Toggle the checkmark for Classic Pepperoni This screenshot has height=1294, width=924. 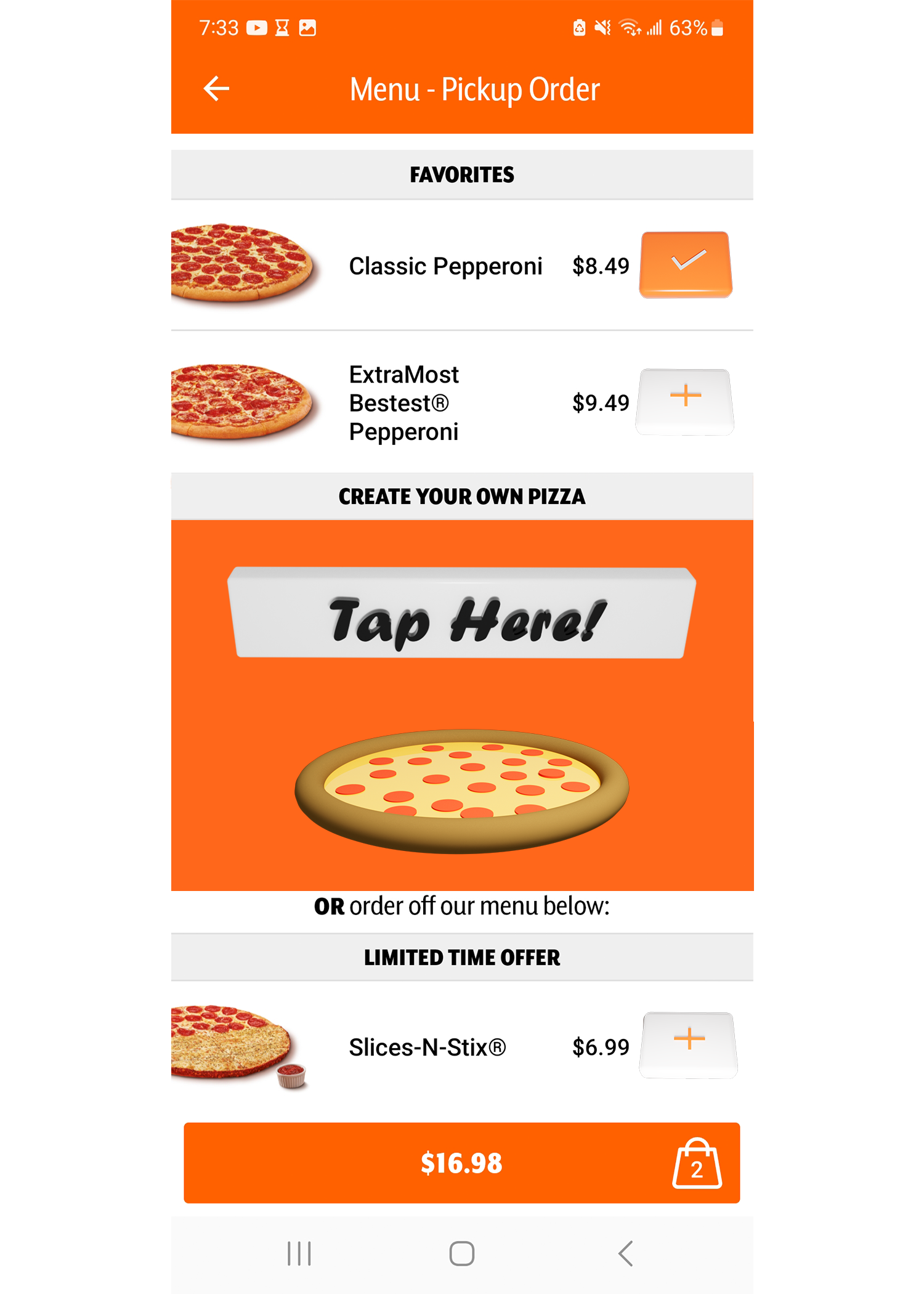point(686,264)
